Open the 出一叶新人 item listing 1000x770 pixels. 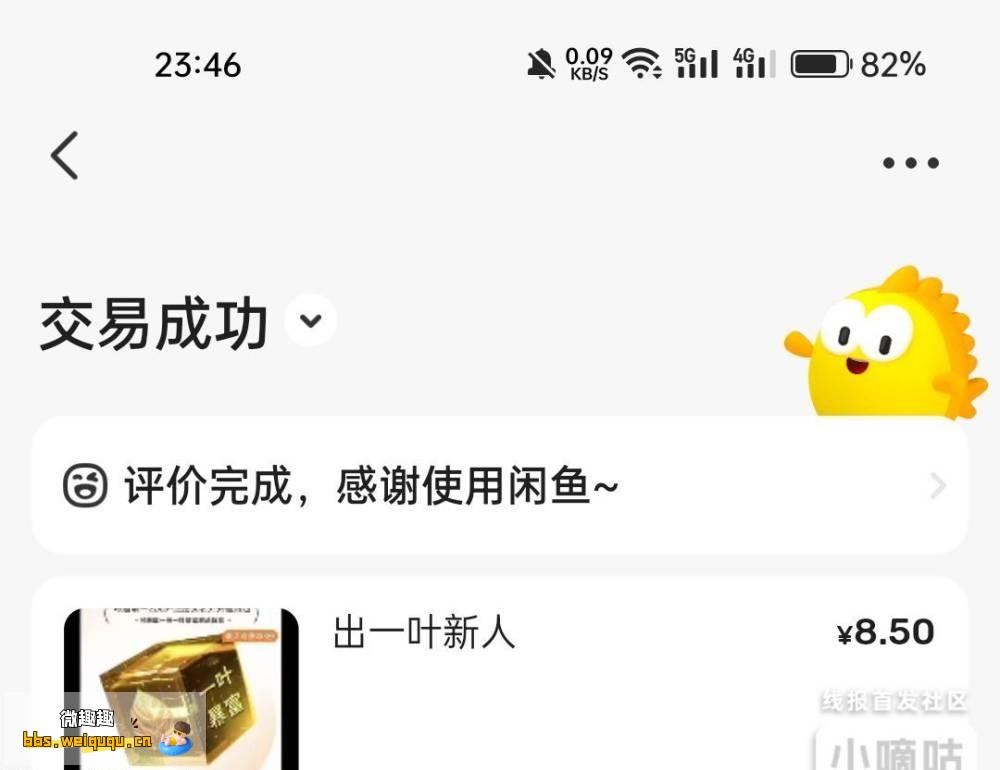pyautogui.click(x=424, y=633)
